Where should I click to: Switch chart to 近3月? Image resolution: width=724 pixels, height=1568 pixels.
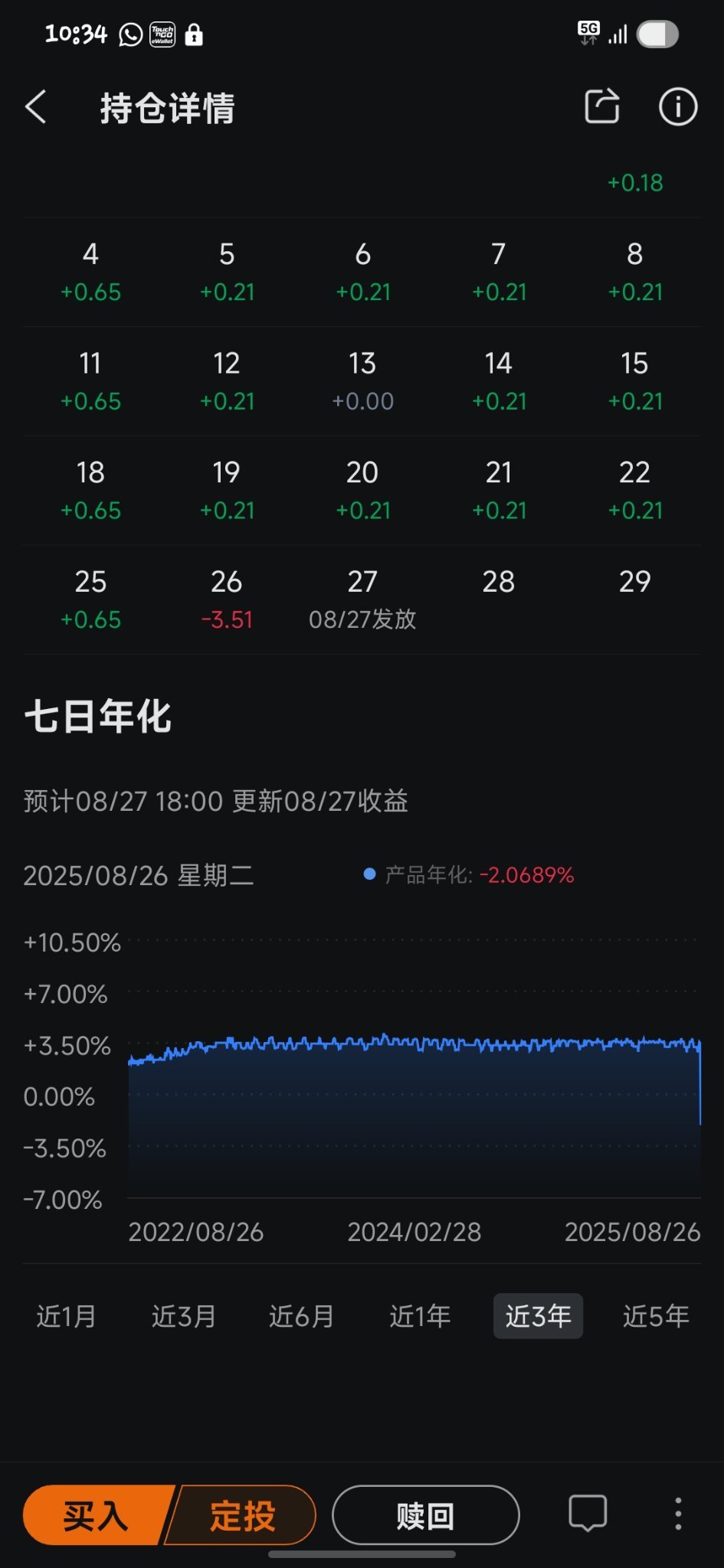[184, 1316]
